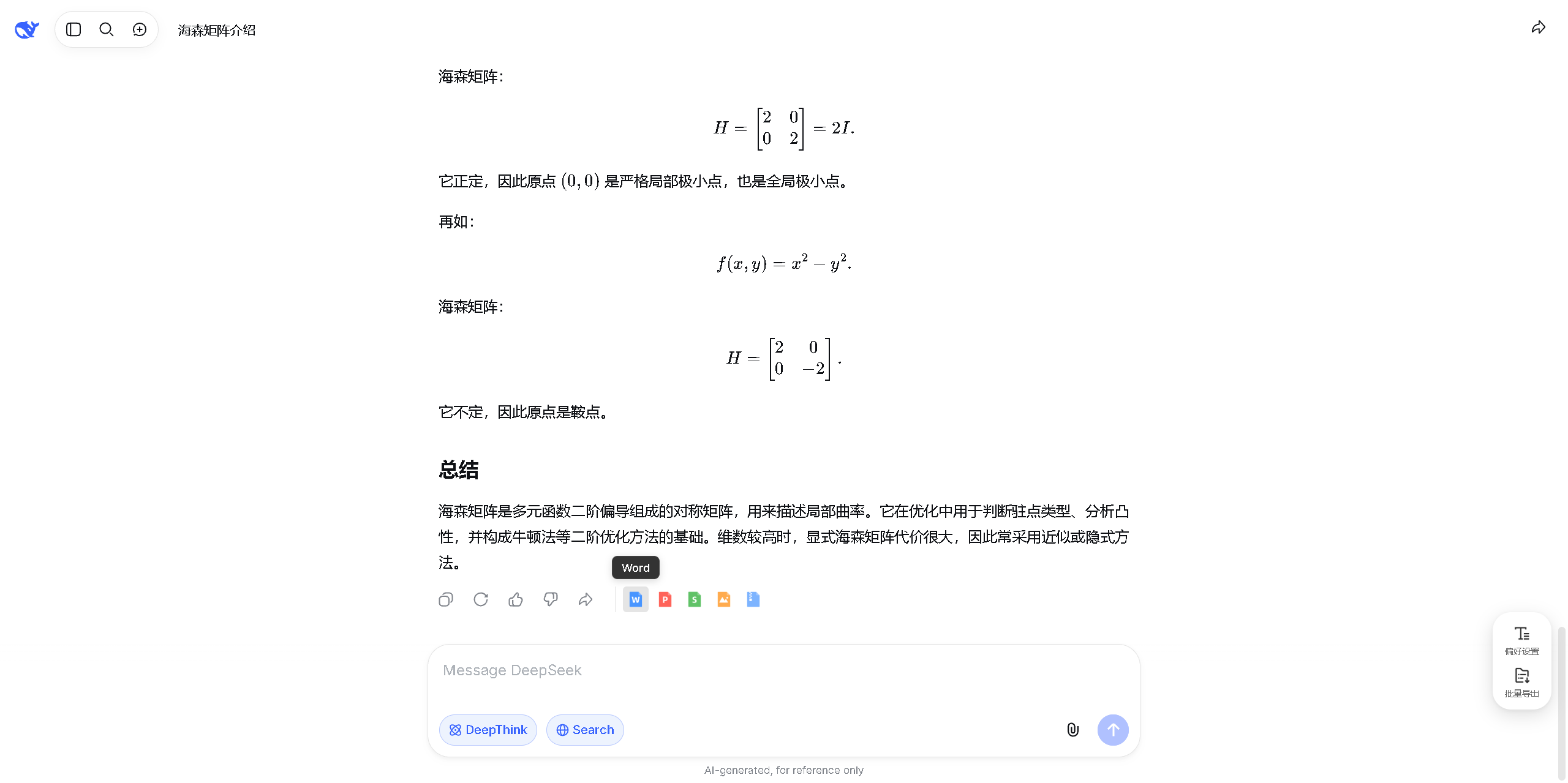Enable the Search chip
The image size is (1568, 783).
pos(585,730)
